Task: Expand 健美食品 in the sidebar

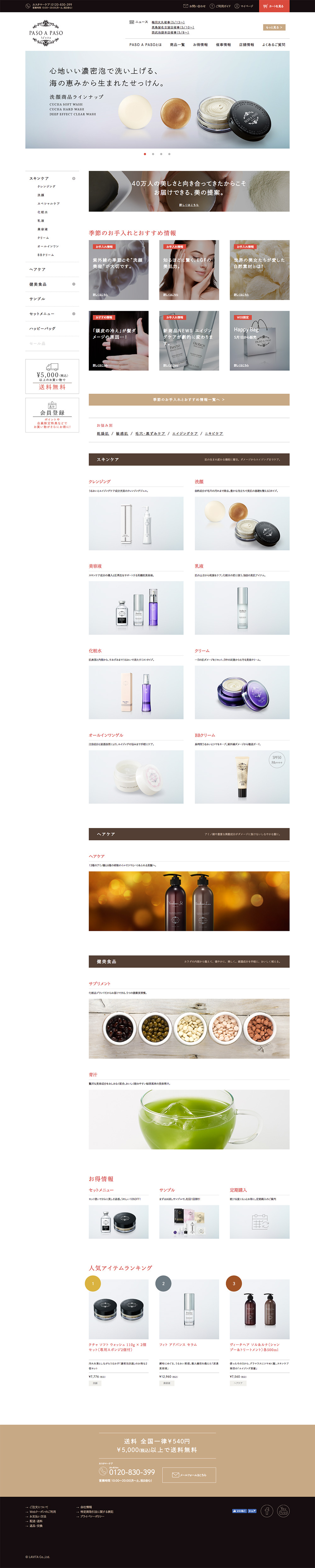Action: click(x=74, y=284)
